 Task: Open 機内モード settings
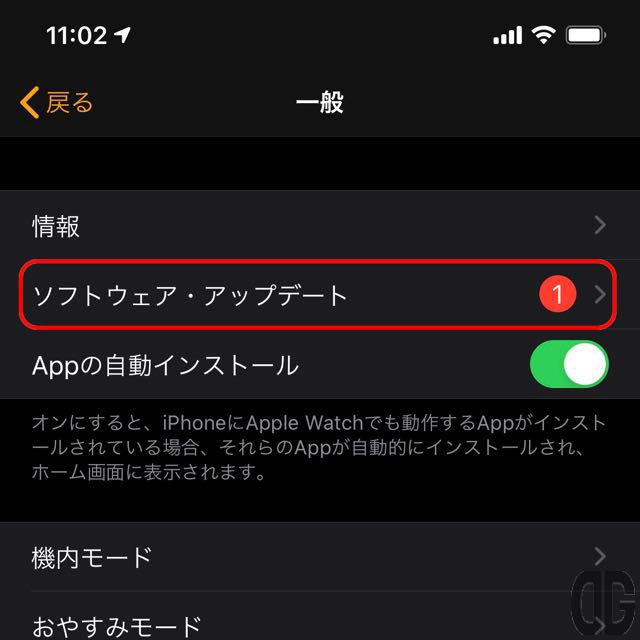(x=319, y=557)
